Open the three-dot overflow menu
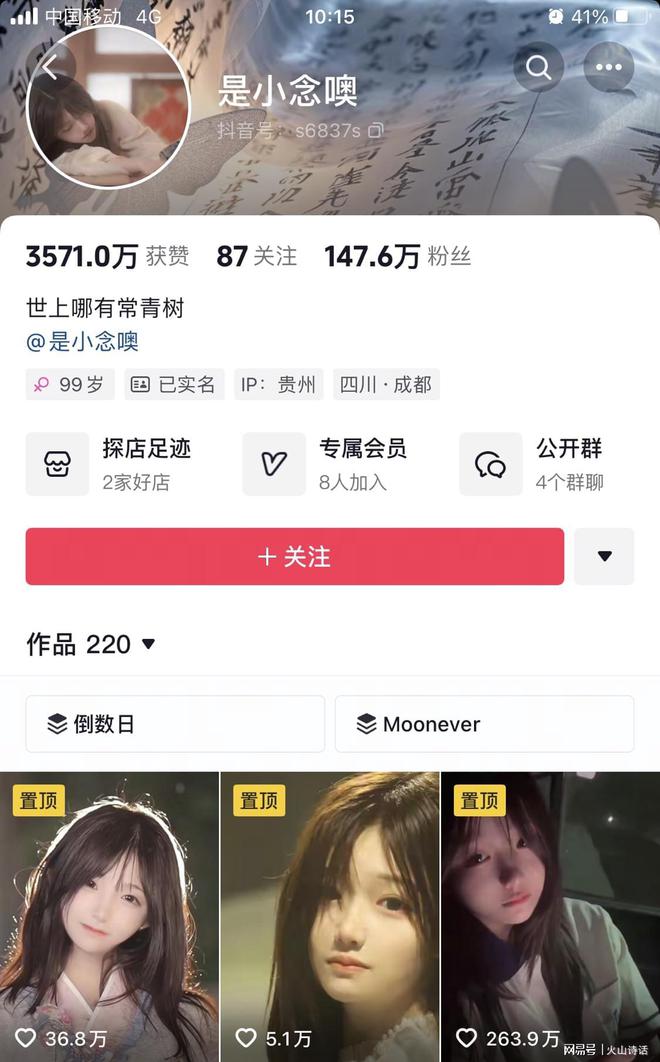Image resolution: width=660 pixels, height=1062 pixels. click(608, 67)
